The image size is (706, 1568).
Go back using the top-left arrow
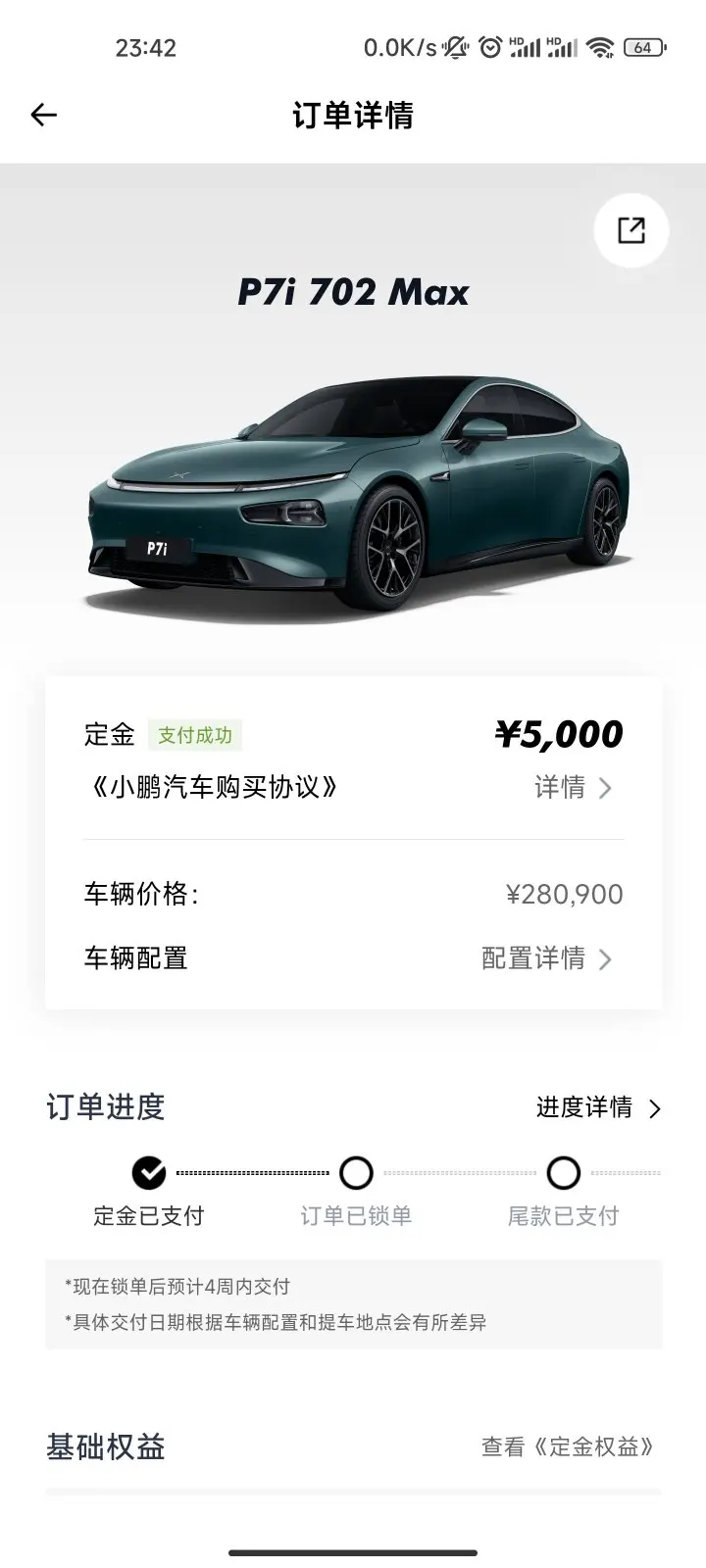44,116
